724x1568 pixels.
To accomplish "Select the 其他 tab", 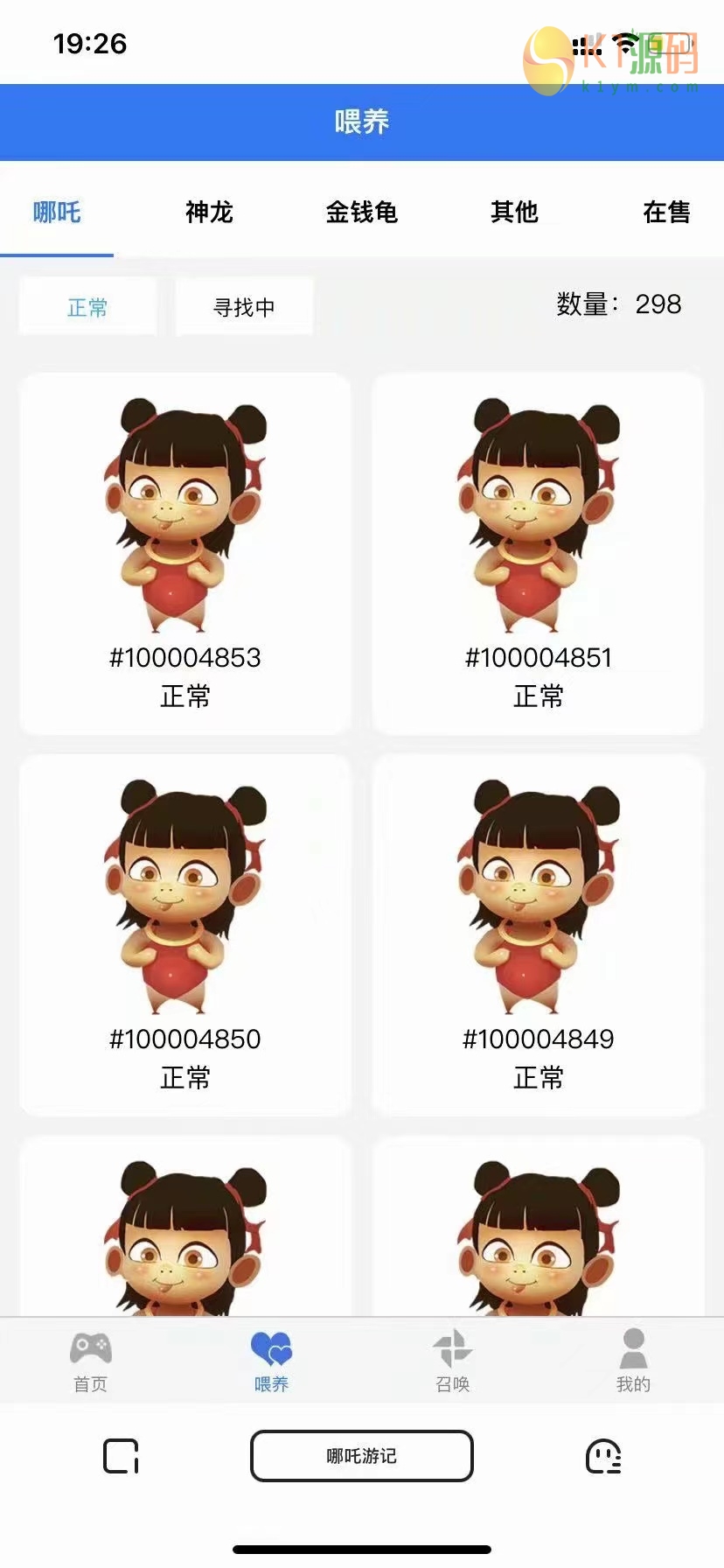I will 514,212.
